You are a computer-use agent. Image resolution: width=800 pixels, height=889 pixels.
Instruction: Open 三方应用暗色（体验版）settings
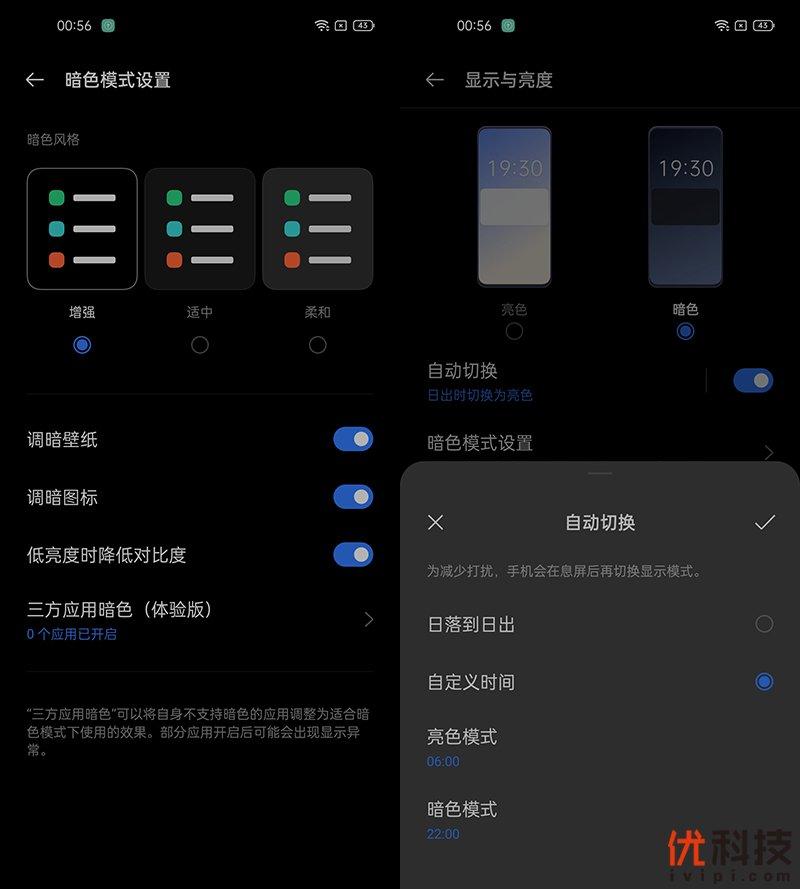[200, 619]
